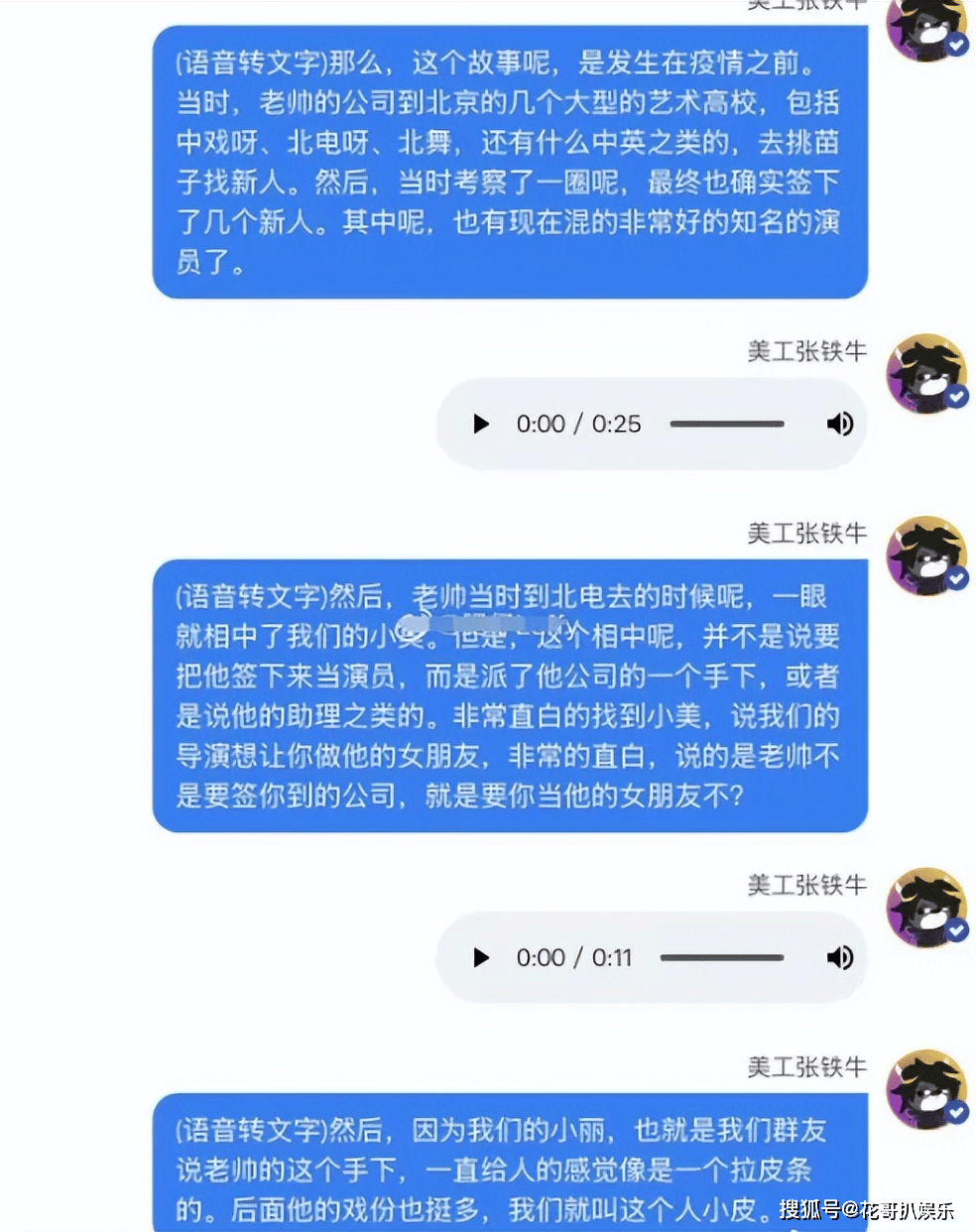Open sender avatar beside the 0:11 audio
The image size is (976, 1232).
[926, 908]
